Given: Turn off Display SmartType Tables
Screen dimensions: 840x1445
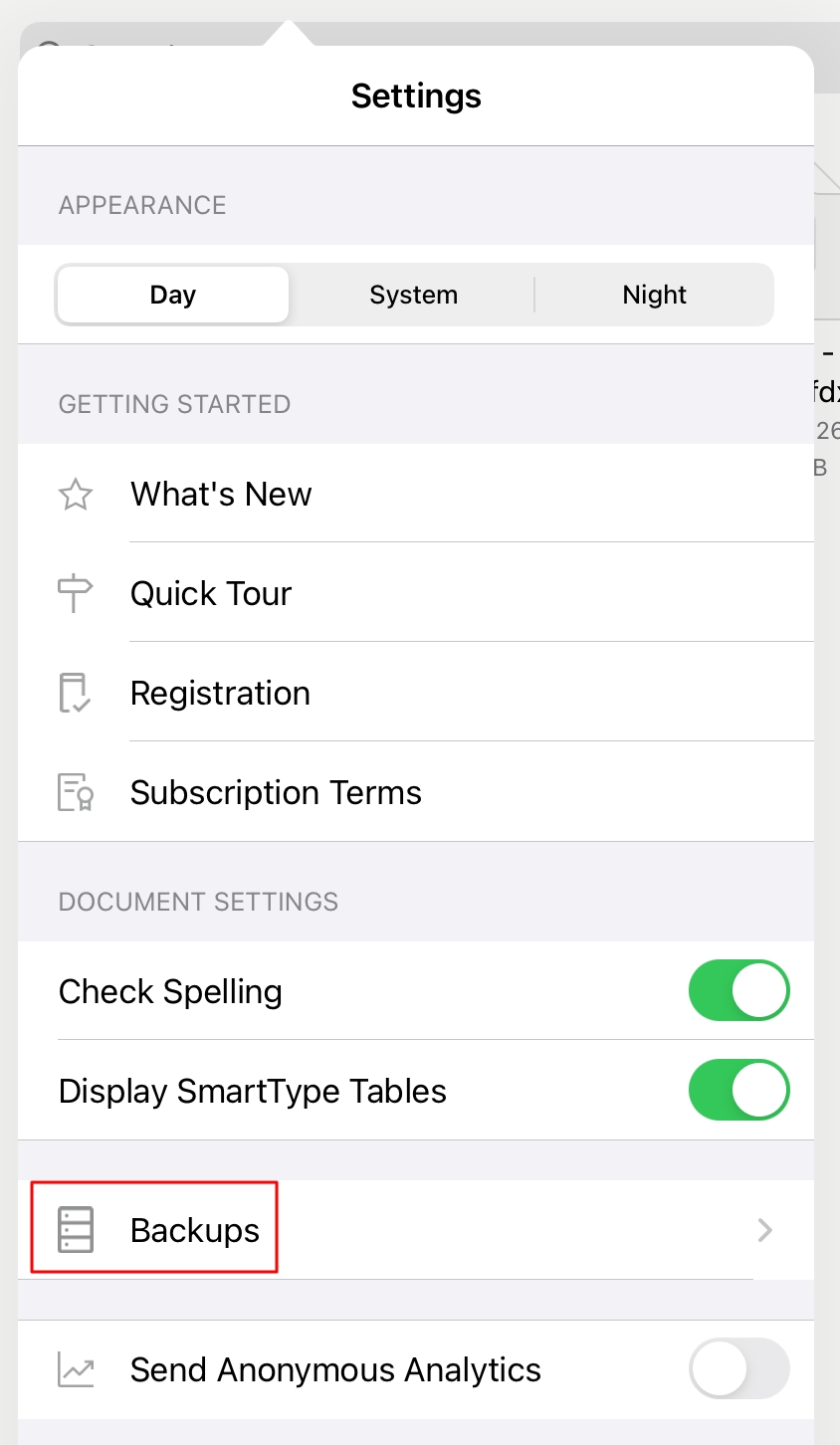Looking at the screenshot, I should [x=738, y=1090].
